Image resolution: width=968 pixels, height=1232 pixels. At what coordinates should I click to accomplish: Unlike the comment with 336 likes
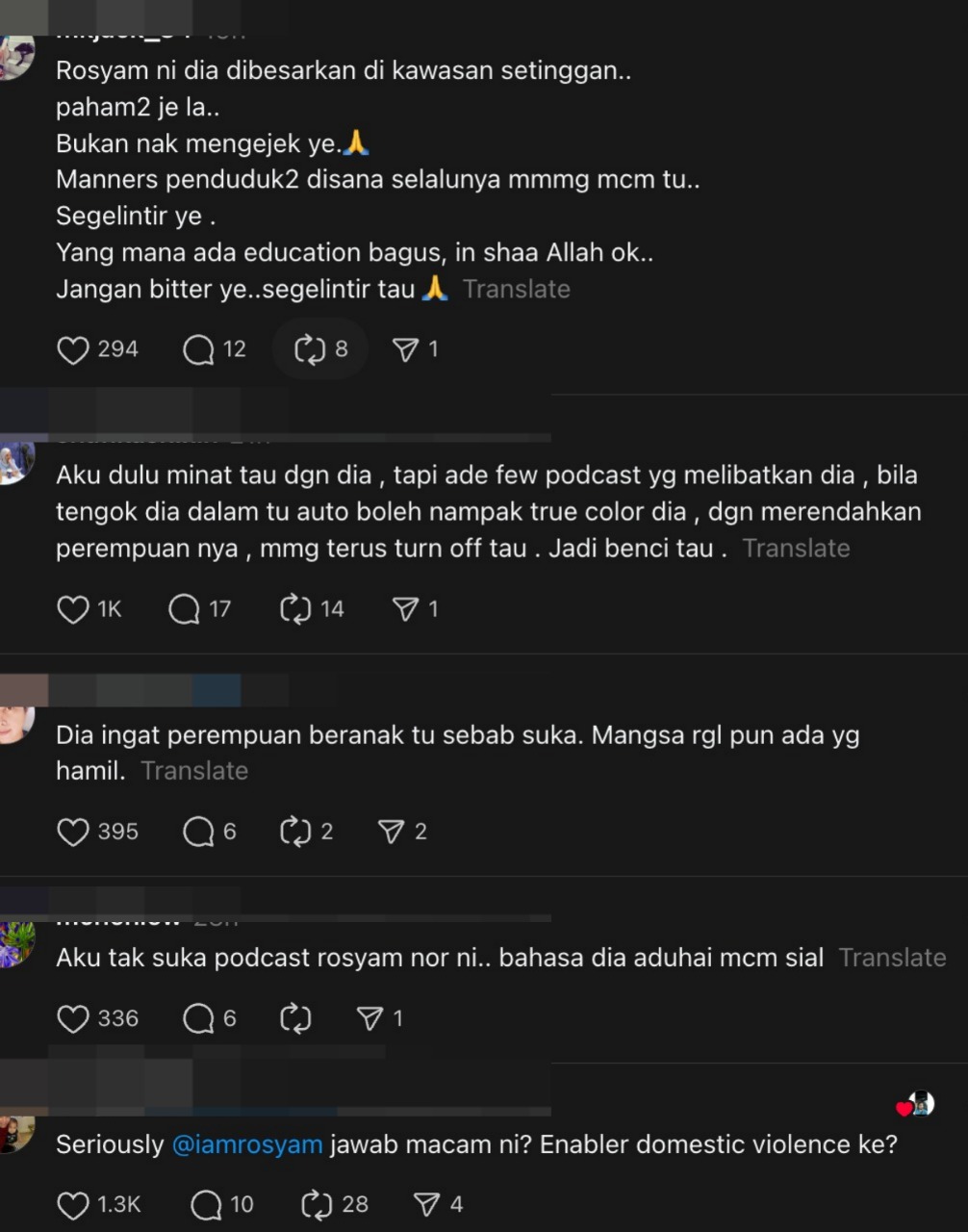[73, 1018]
